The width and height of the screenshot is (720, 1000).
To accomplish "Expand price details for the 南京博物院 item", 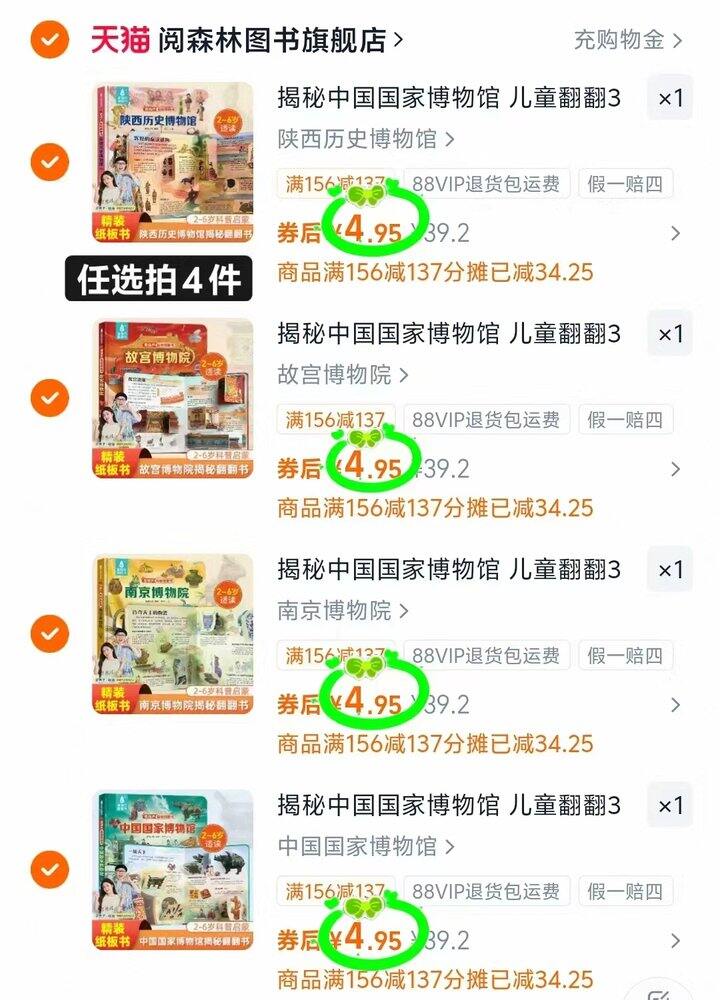I will pos(675,705).
